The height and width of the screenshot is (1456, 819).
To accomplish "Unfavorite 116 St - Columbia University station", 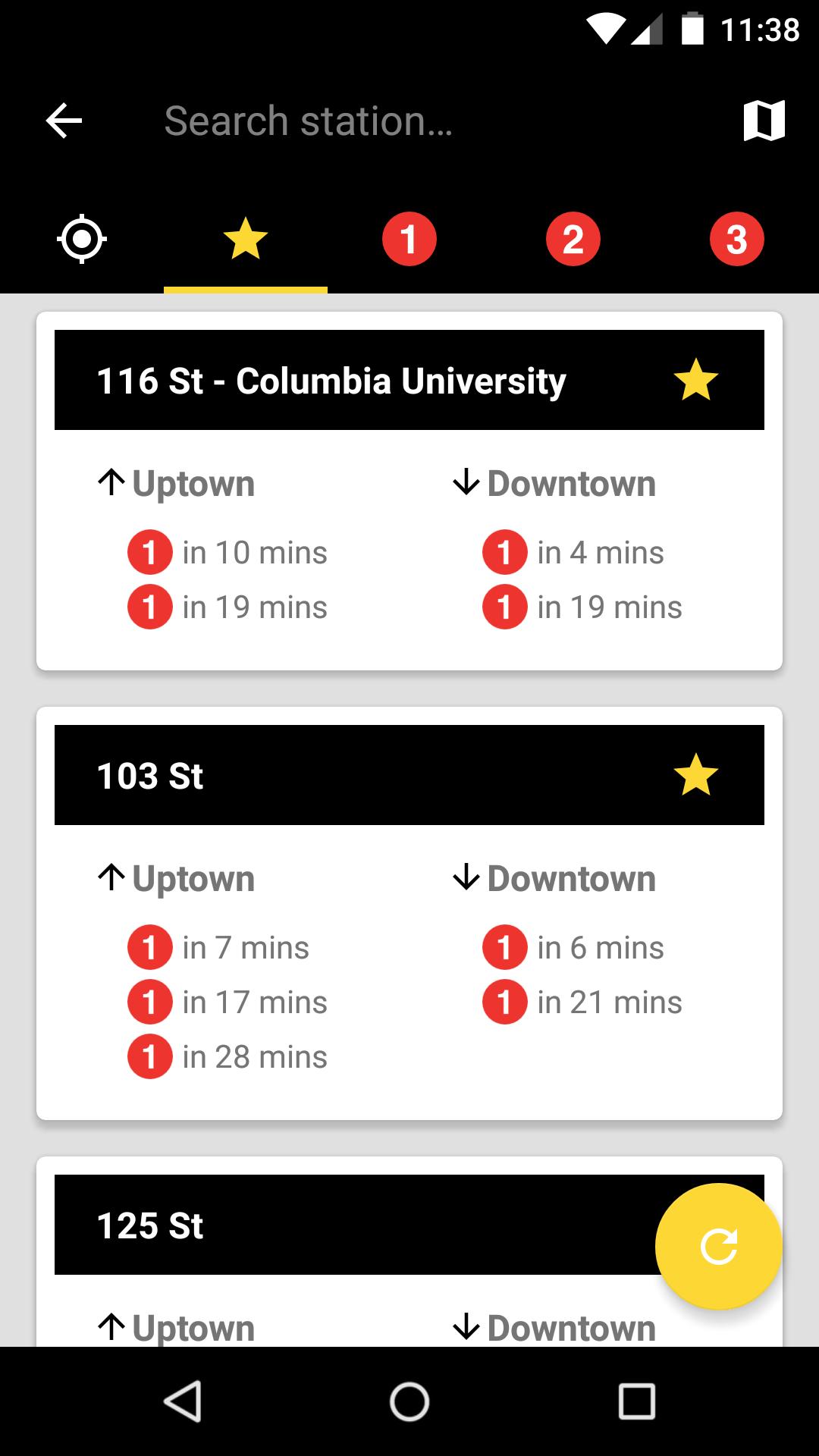I will click(x=695, y=381).
